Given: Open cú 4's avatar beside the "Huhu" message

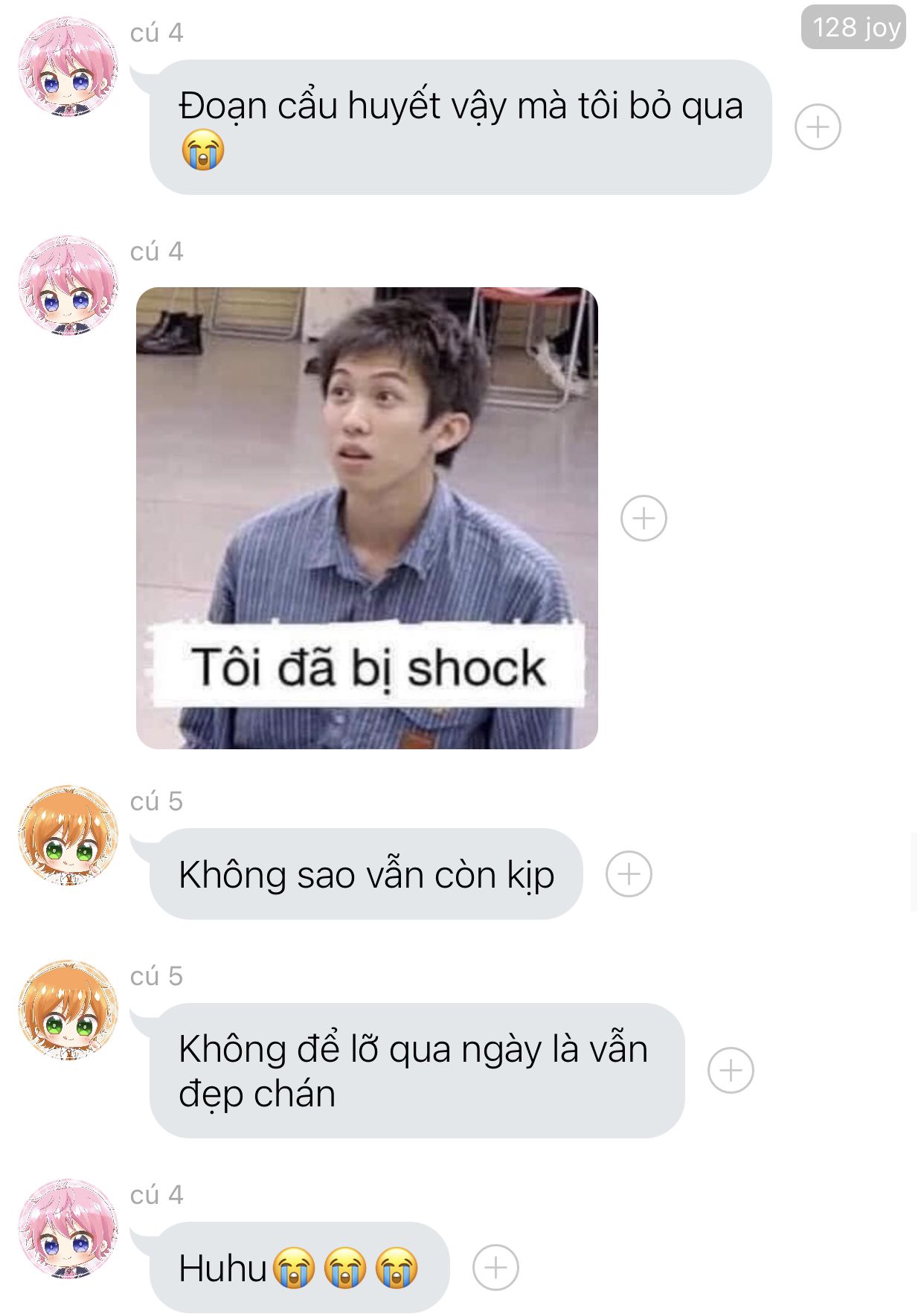Looking at the screenshot, I should pos(68,1228).
